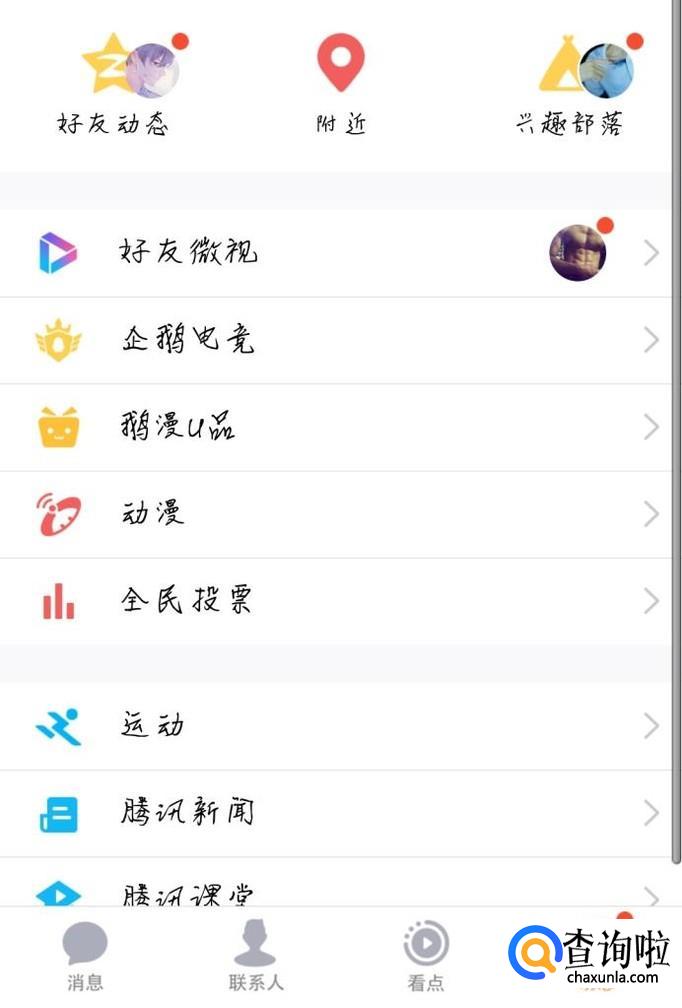Open 好友动态 friend feed
682x1008 pixels.
pyautogui.click(x=113, y=85)
